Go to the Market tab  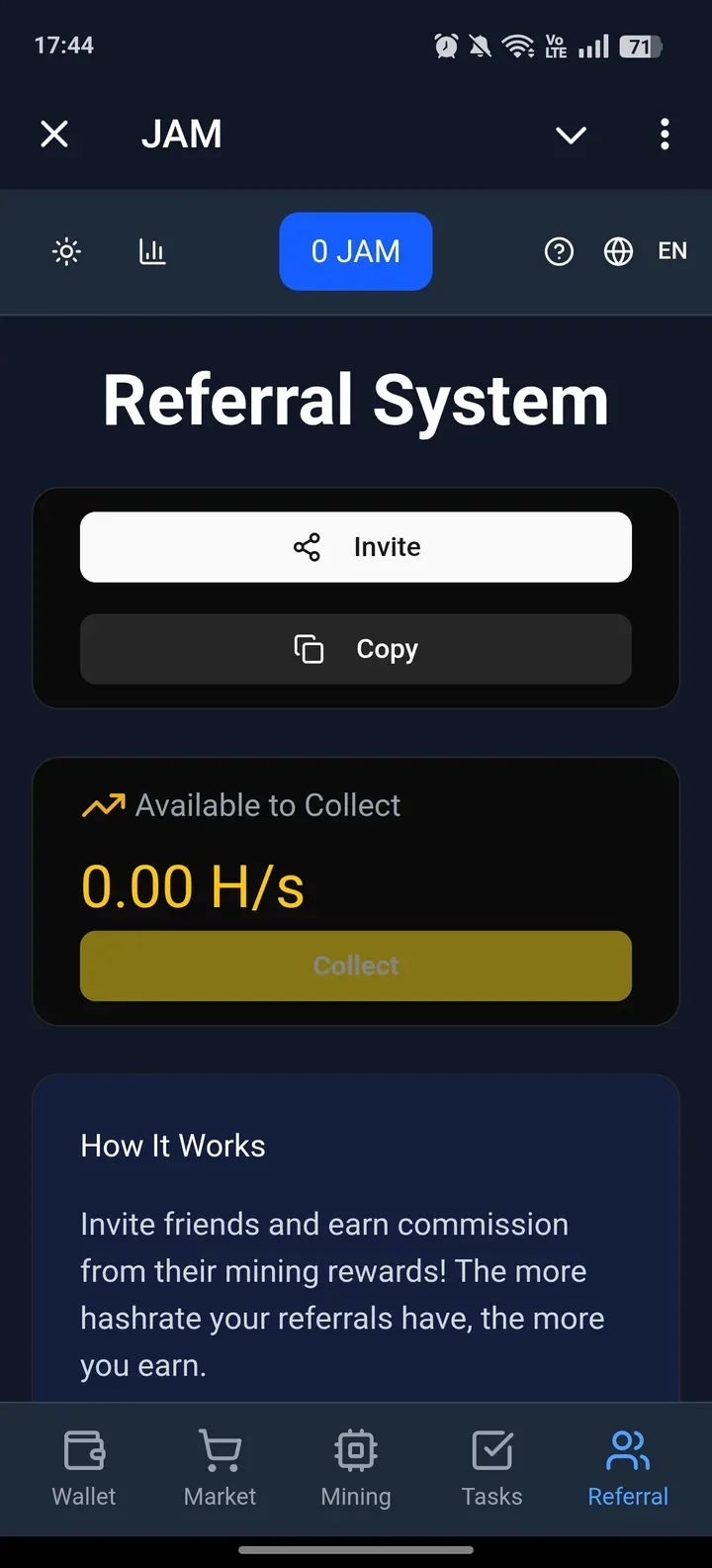pyautogui.click(x=220, y=1468)
